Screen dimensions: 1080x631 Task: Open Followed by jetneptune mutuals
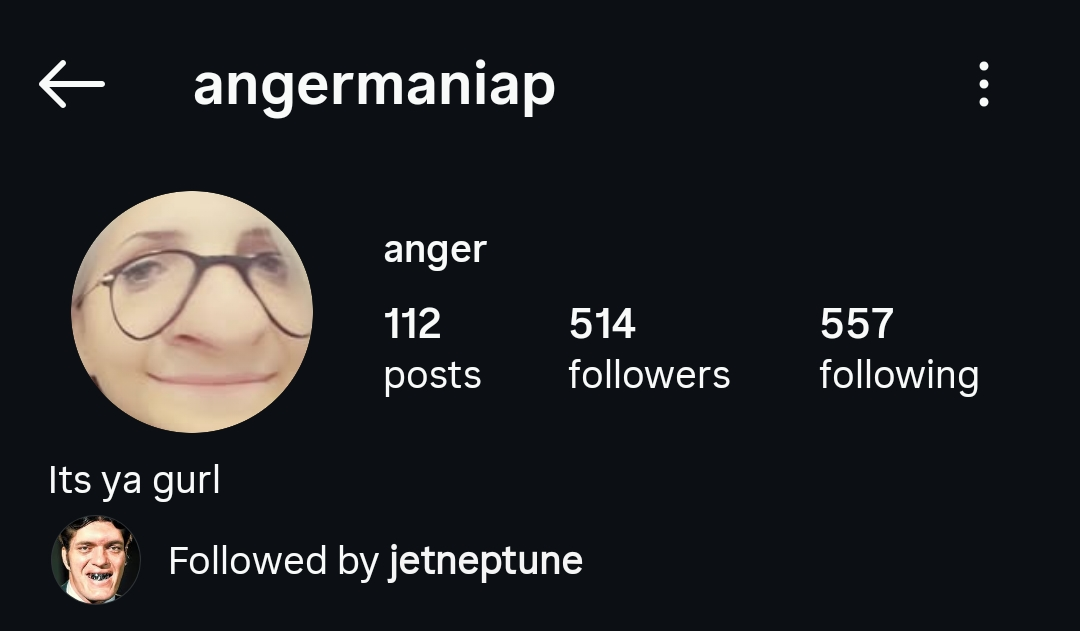tap(374, 561)
